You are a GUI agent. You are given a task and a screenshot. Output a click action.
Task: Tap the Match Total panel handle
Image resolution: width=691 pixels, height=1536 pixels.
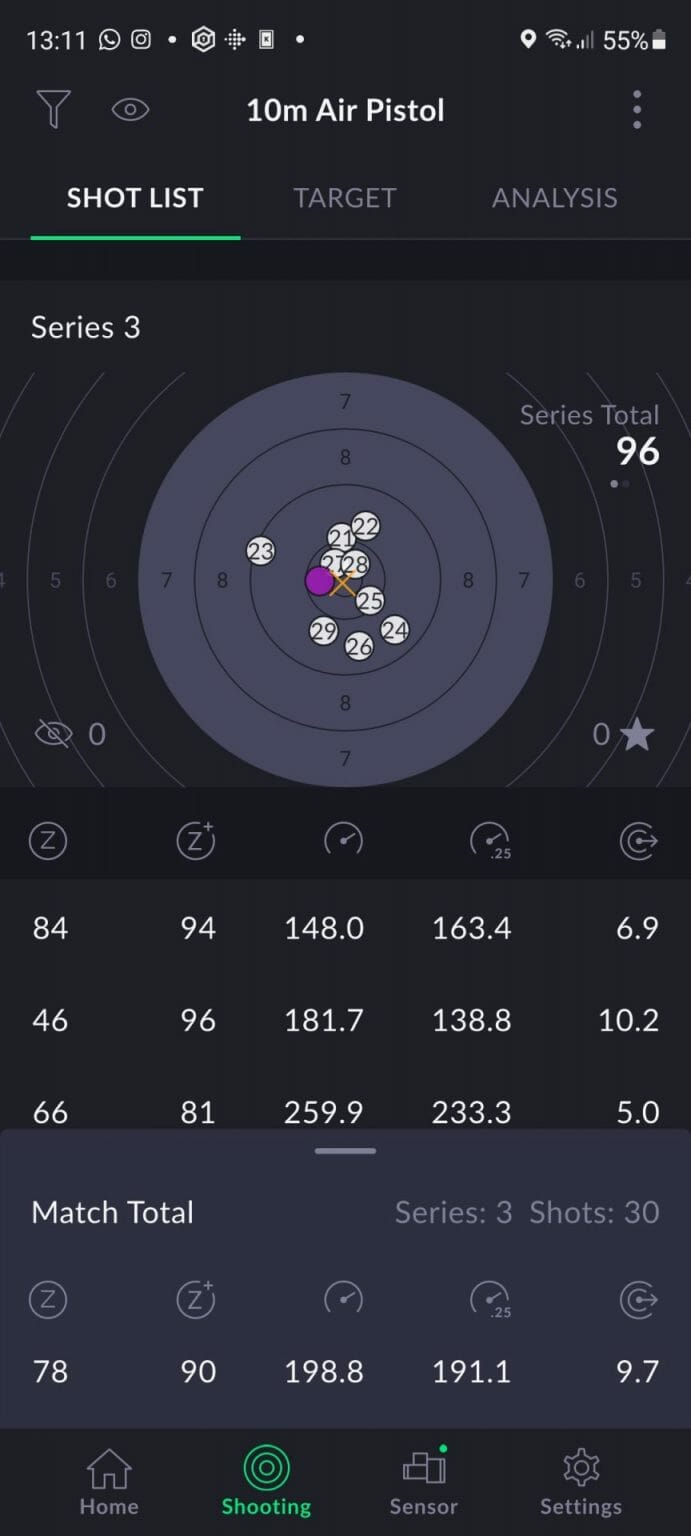coord(345,1151)
